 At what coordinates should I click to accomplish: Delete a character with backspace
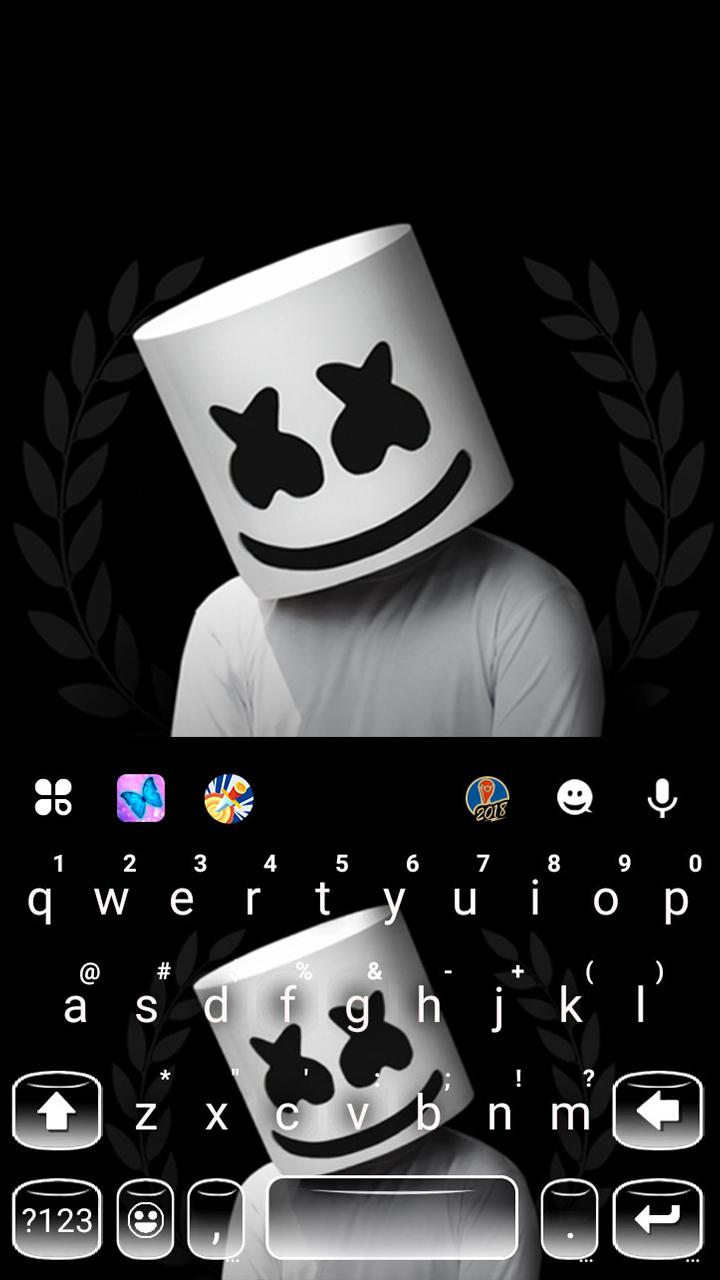pos(658,1110)
